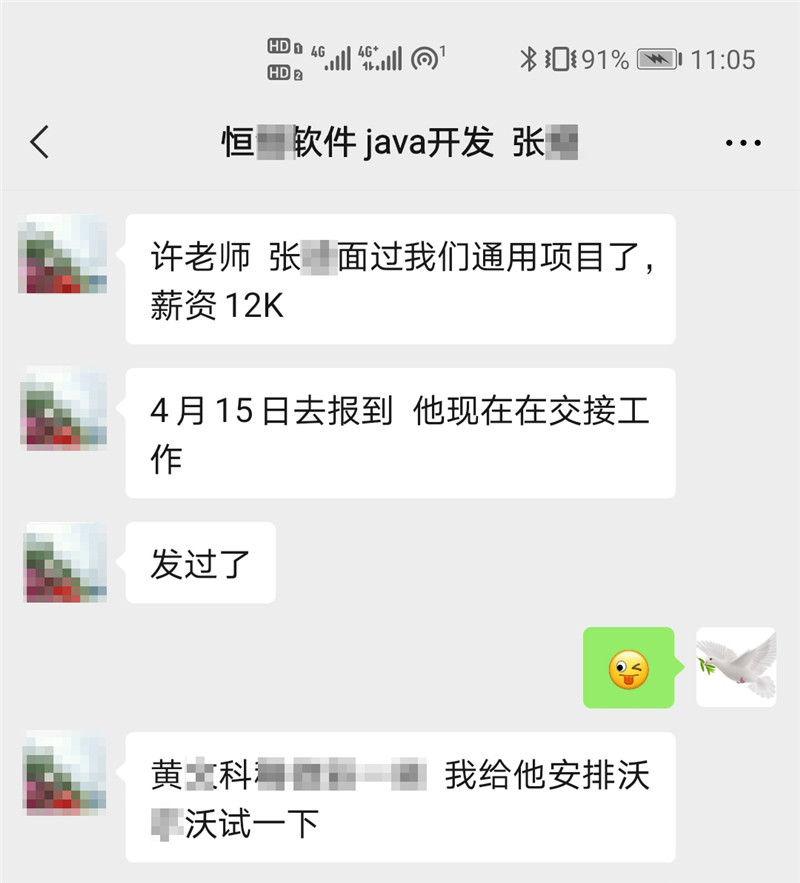
Task: Go back to the chat list
Action: 40,143
